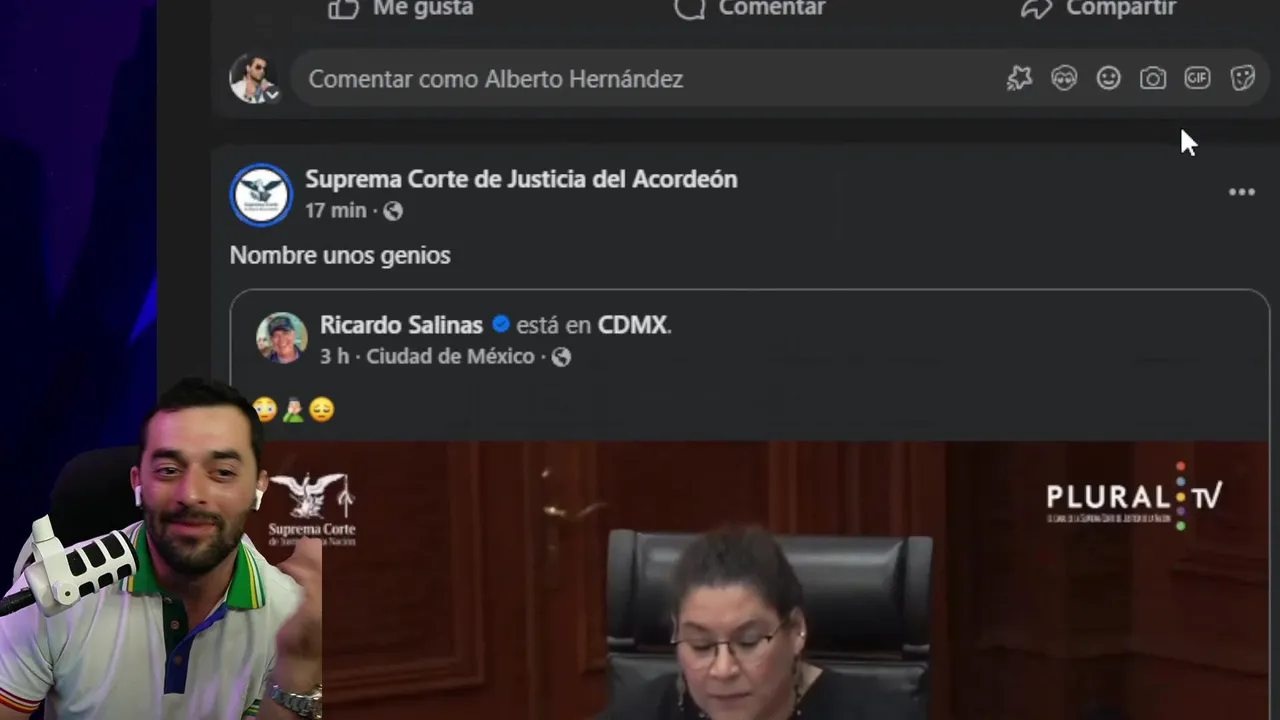Open the Ricardo Salinas profile picture
This screenshot has height=720, width=1280.
point(281,338)
